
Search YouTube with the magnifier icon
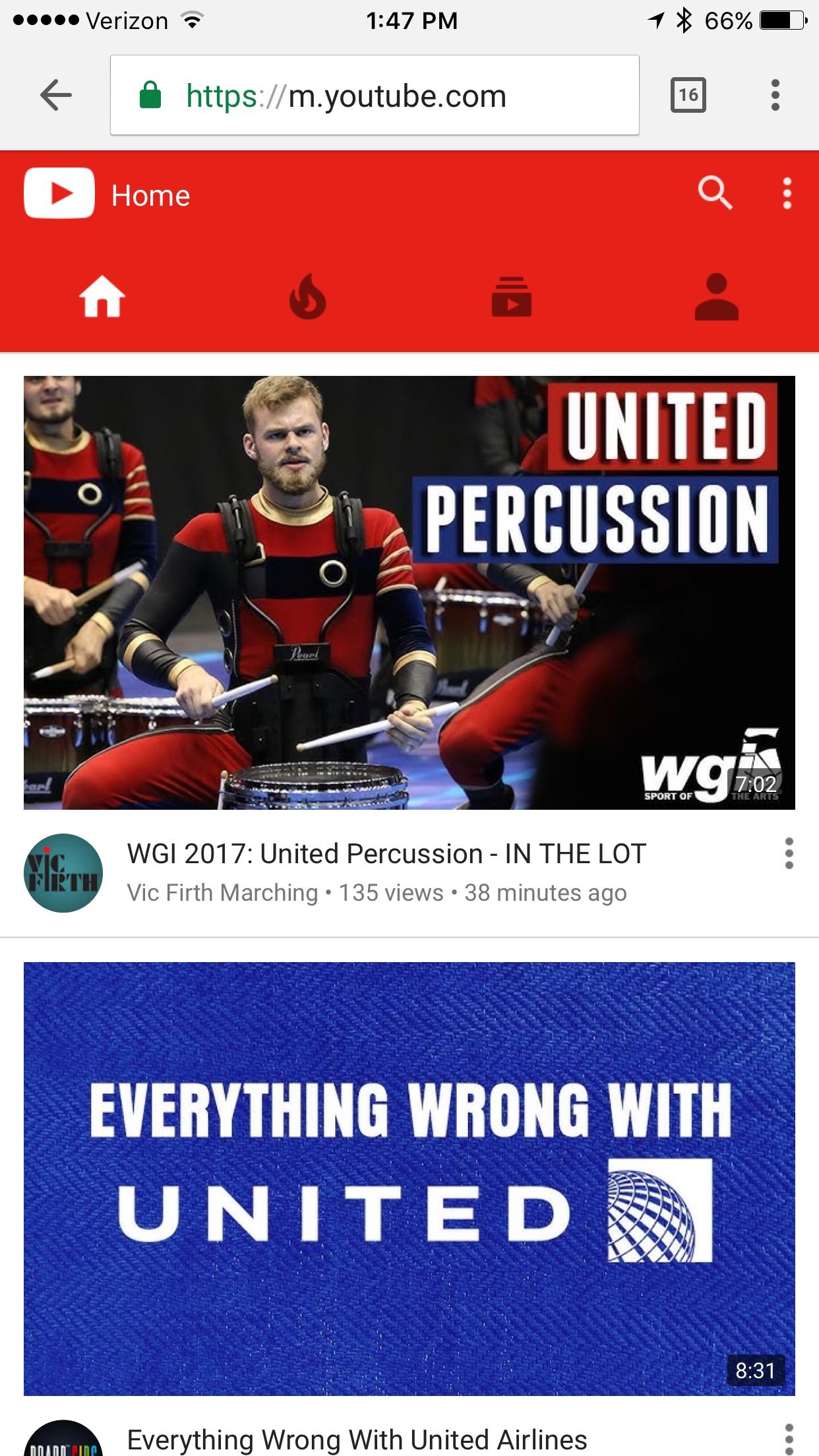tap(715, 193)
